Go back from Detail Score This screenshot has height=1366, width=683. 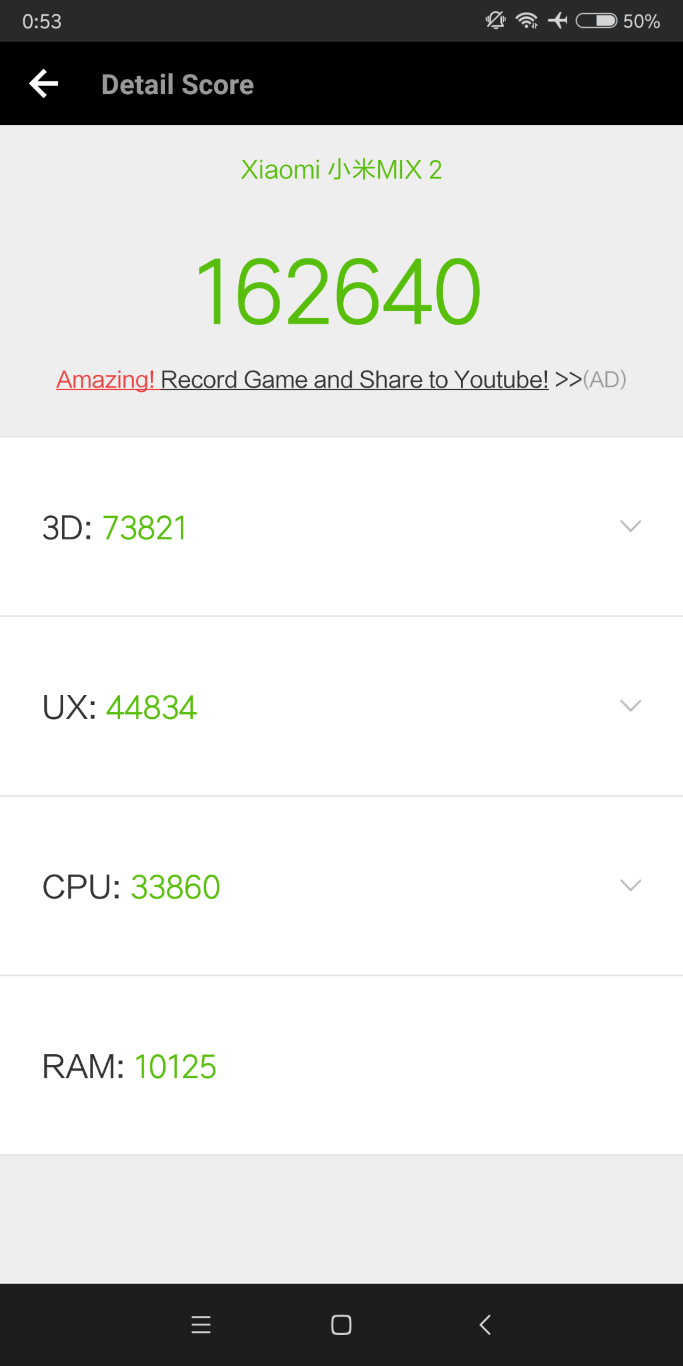click(44, 84)
